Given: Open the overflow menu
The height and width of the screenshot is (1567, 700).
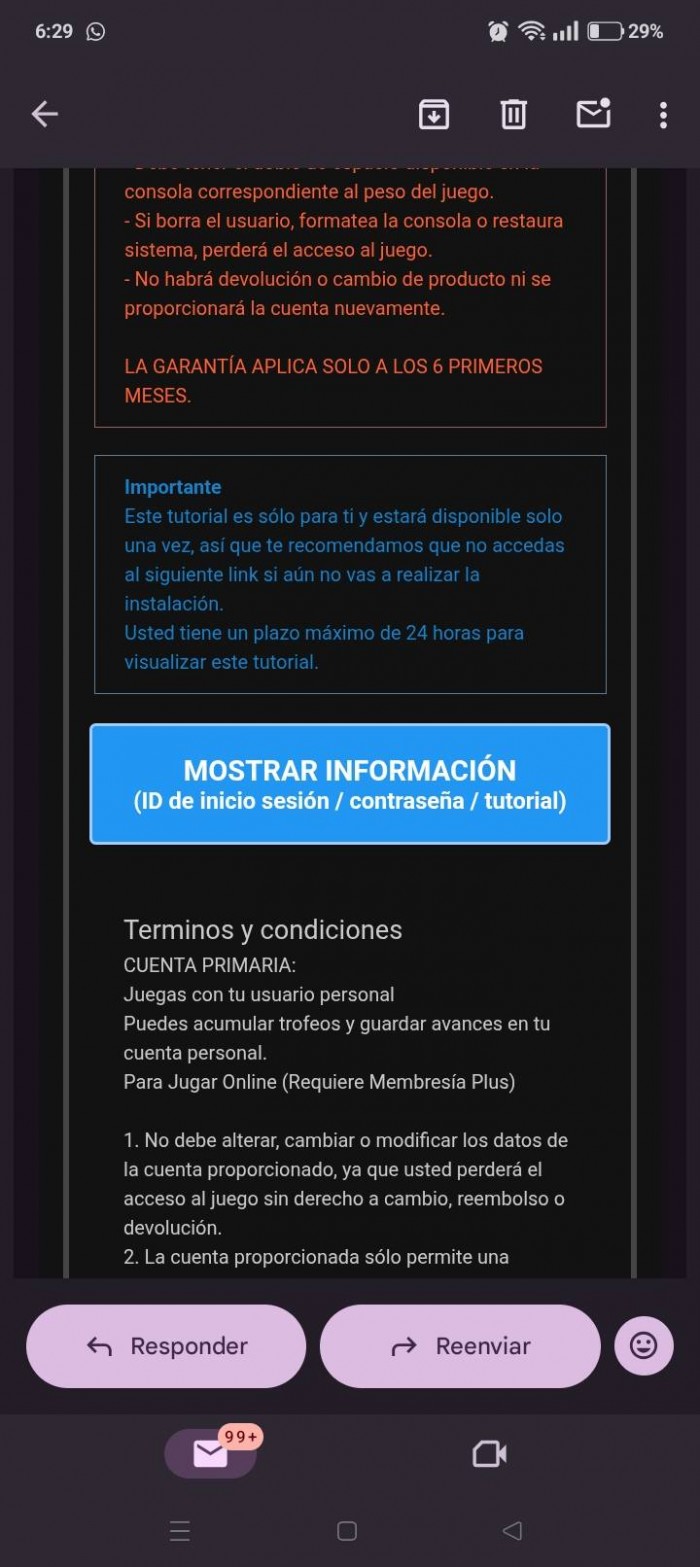Looking at the screenshot, I should (663, 114).
